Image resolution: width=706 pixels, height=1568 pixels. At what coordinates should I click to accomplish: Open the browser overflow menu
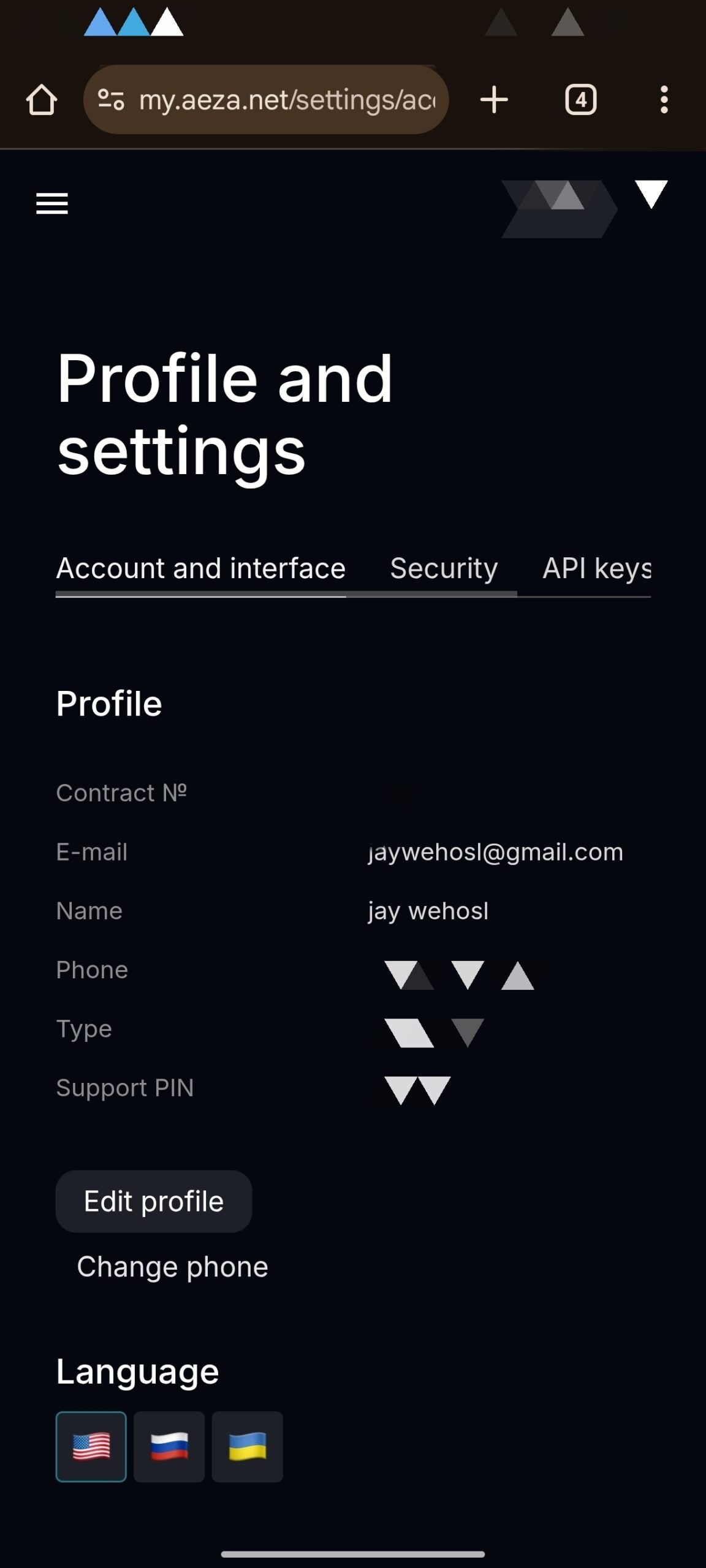(x=664, y=100)
